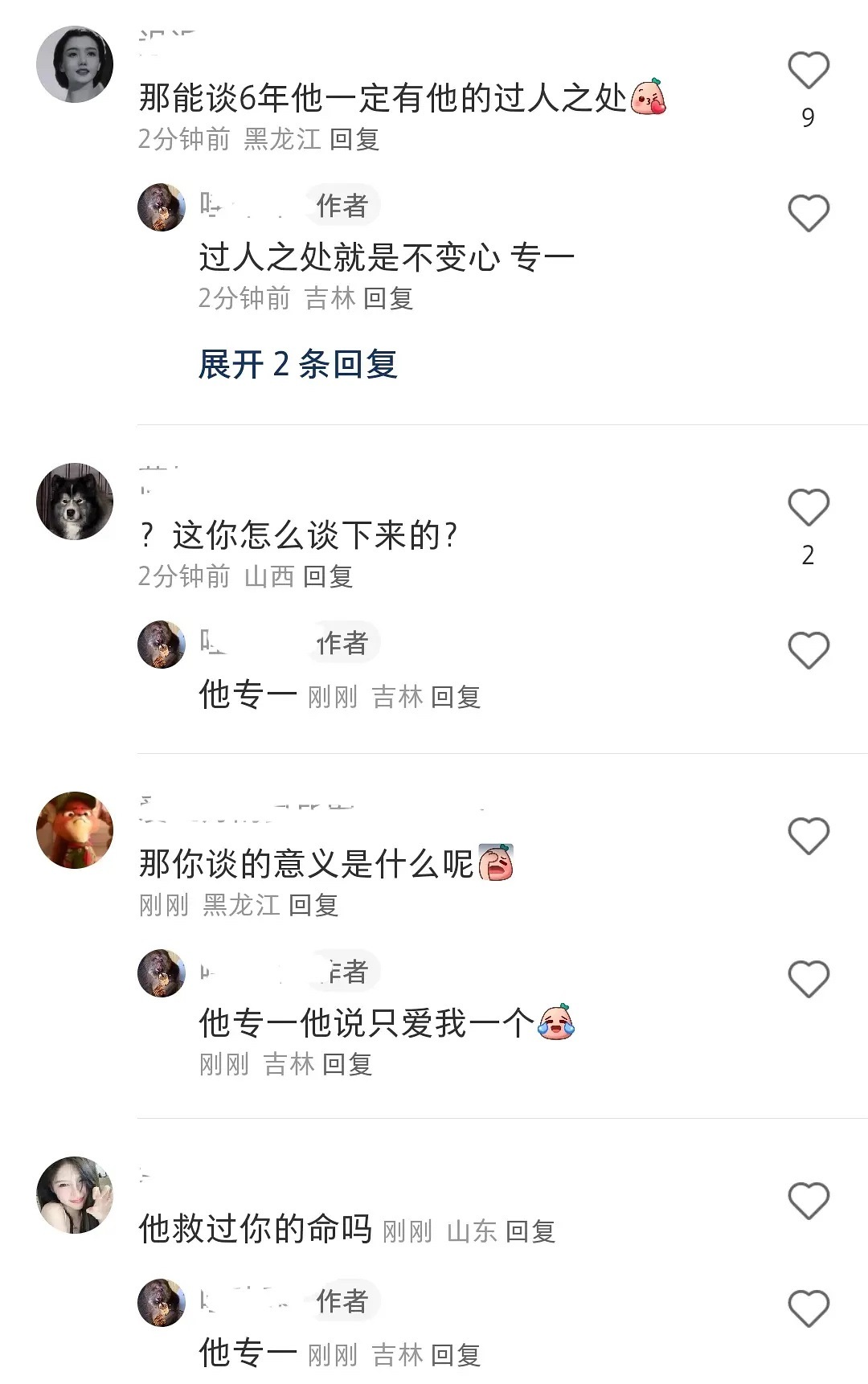Reply to the author's '他专一他说只爱我一个'
868x1384 pixels.
pos(347,1065)
